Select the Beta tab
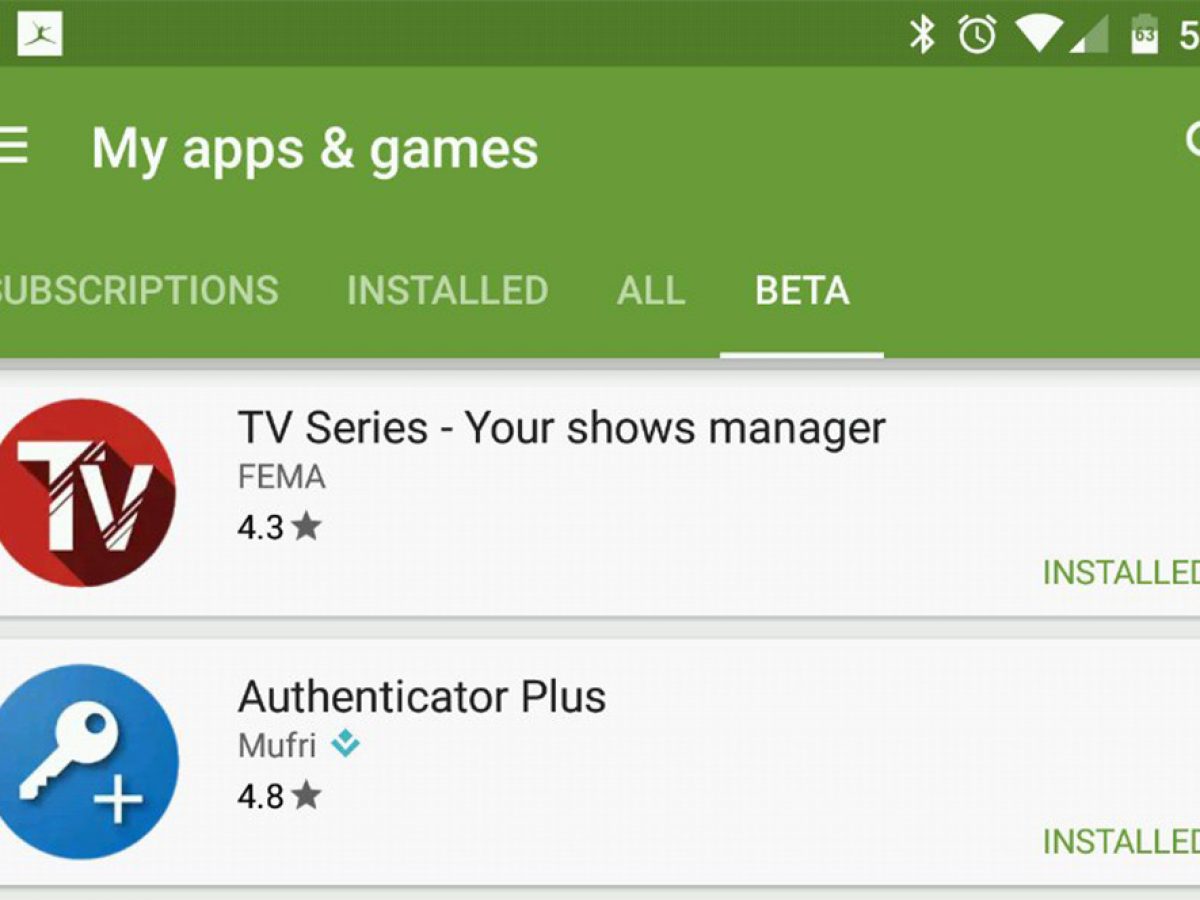This screenshot has height=900, width=1200. pos(802,291)
